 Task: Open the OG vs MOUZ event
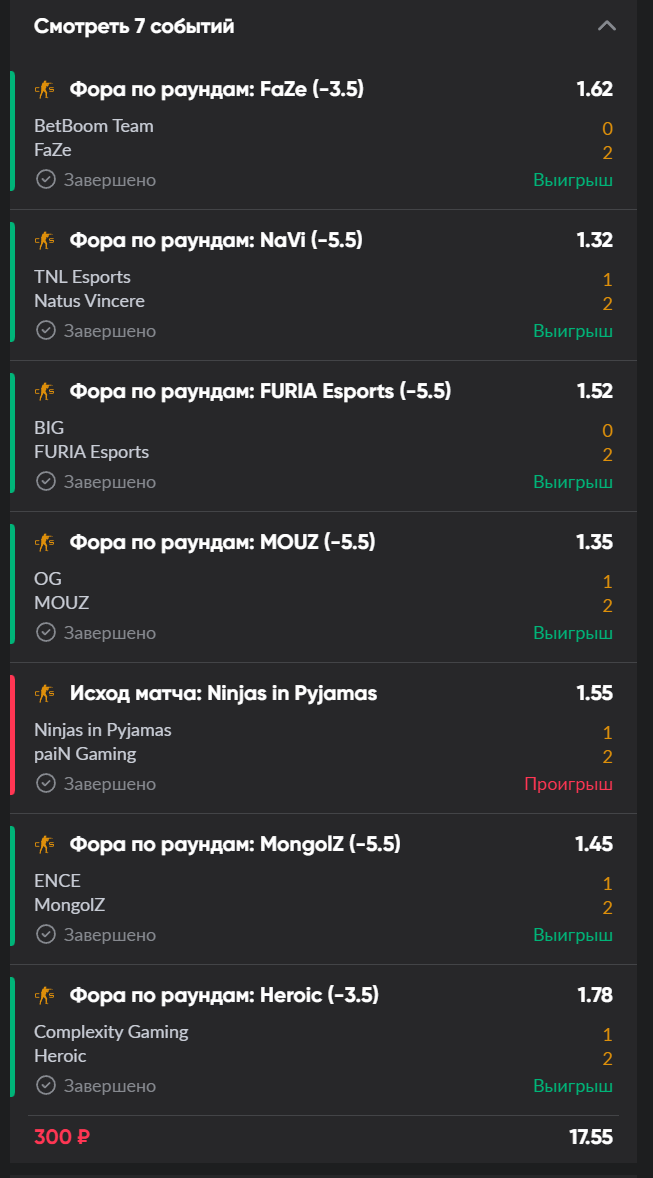pyautogui.click(x=62, y=591)
